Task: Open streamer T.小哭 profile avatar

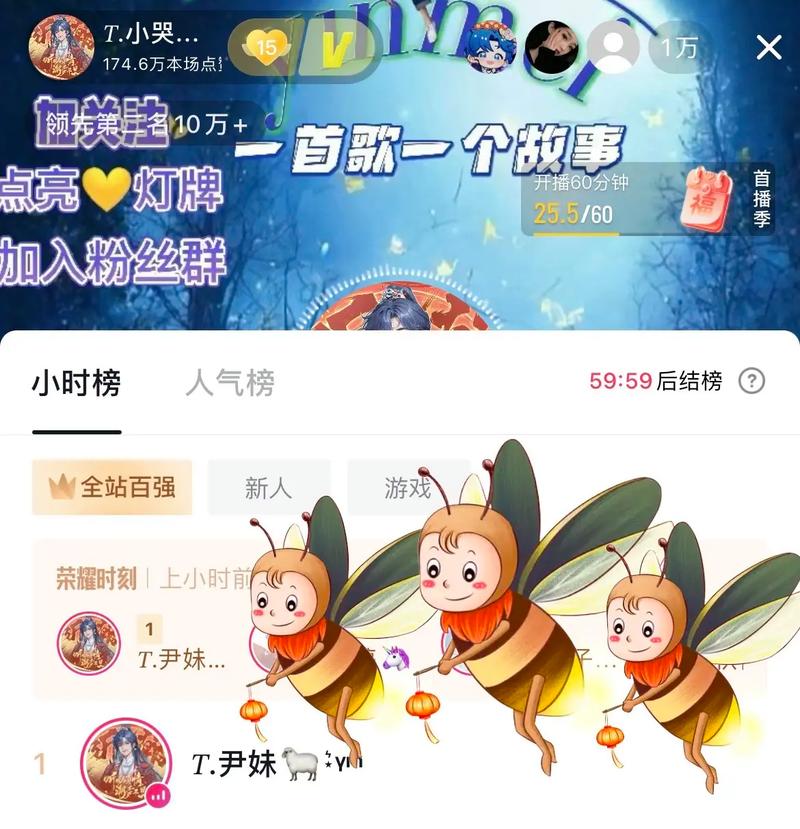Action: tap(61, 46)
